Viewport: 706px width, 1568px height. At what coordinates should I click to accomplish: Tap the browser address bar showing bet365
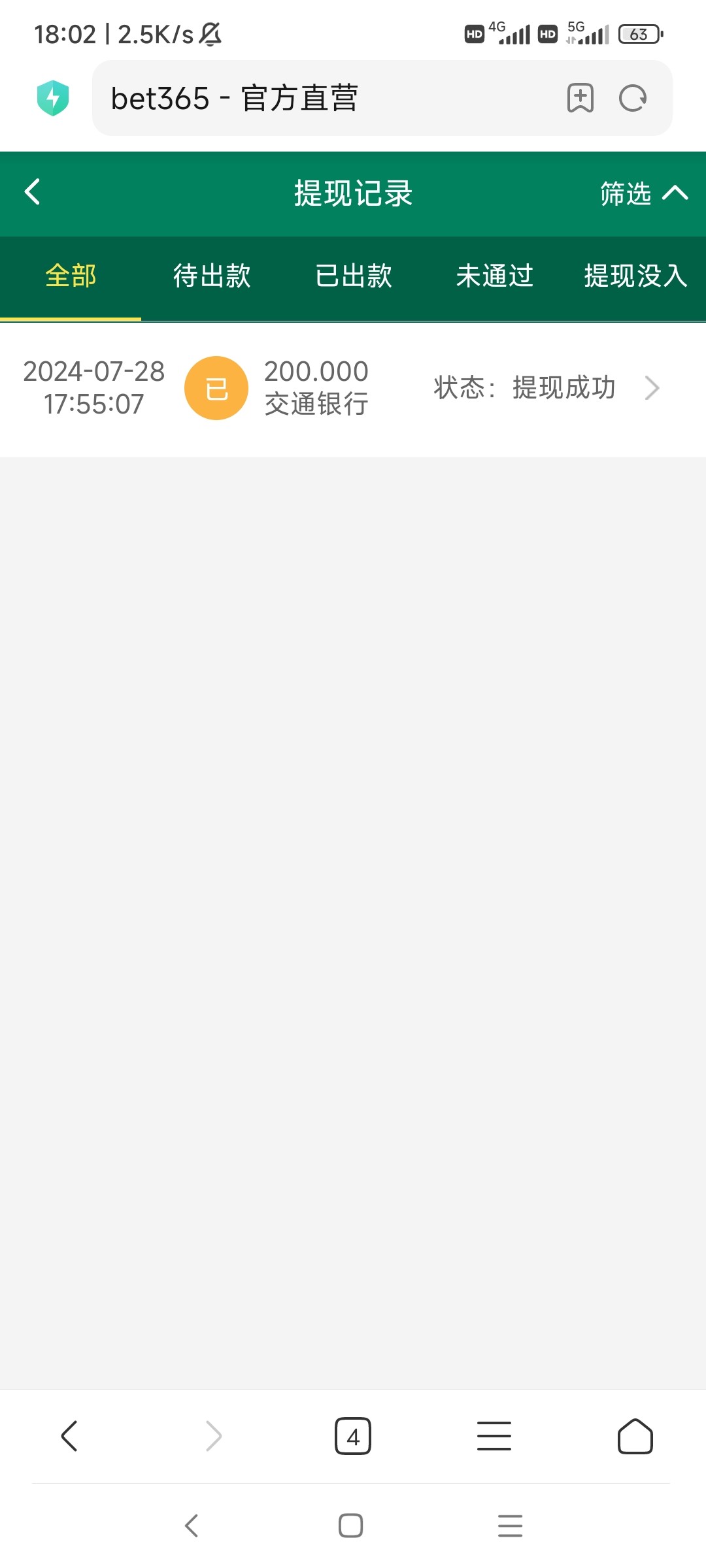coord(327,98)
